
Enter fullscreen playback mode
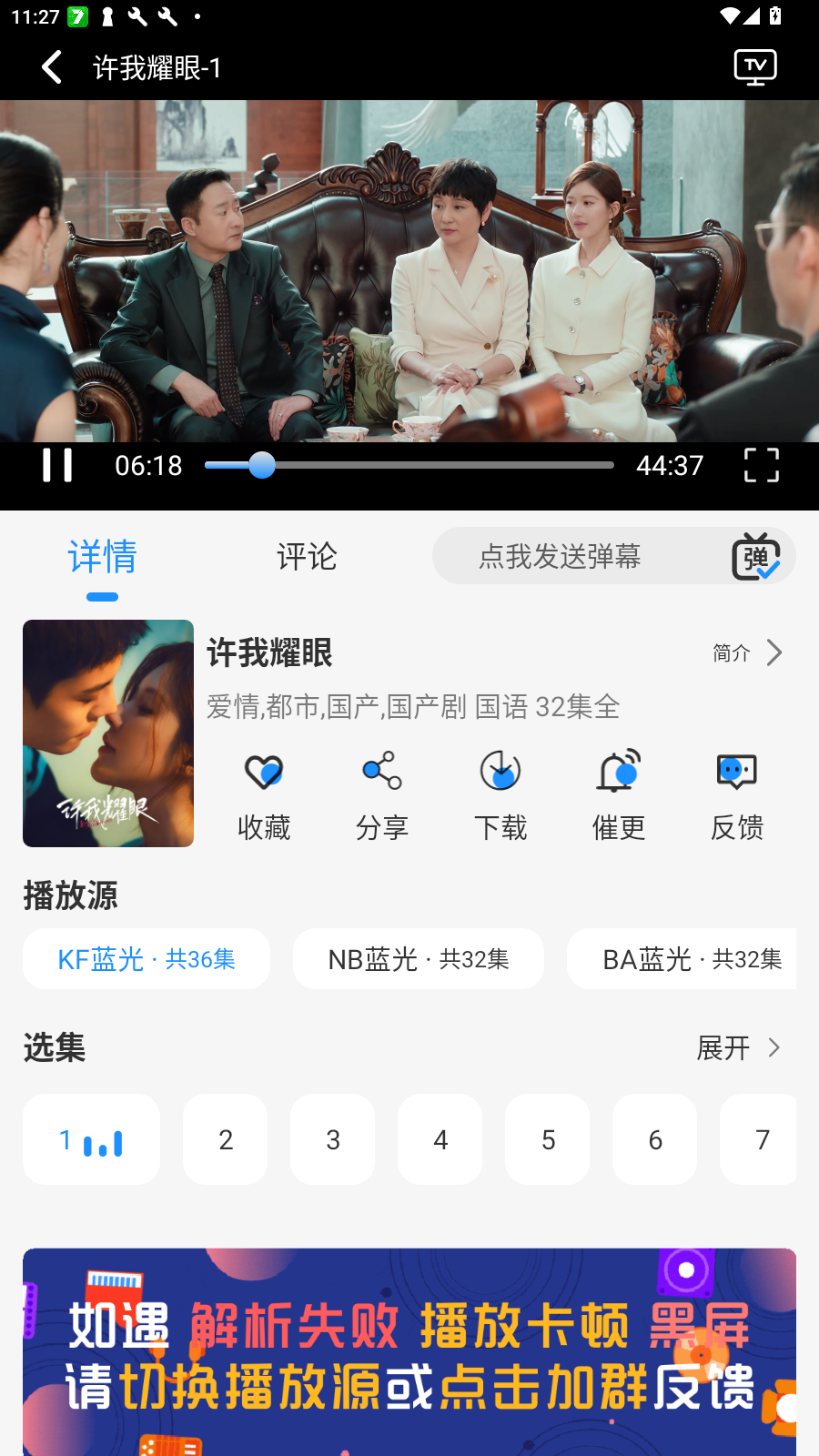tap(761, 465)
